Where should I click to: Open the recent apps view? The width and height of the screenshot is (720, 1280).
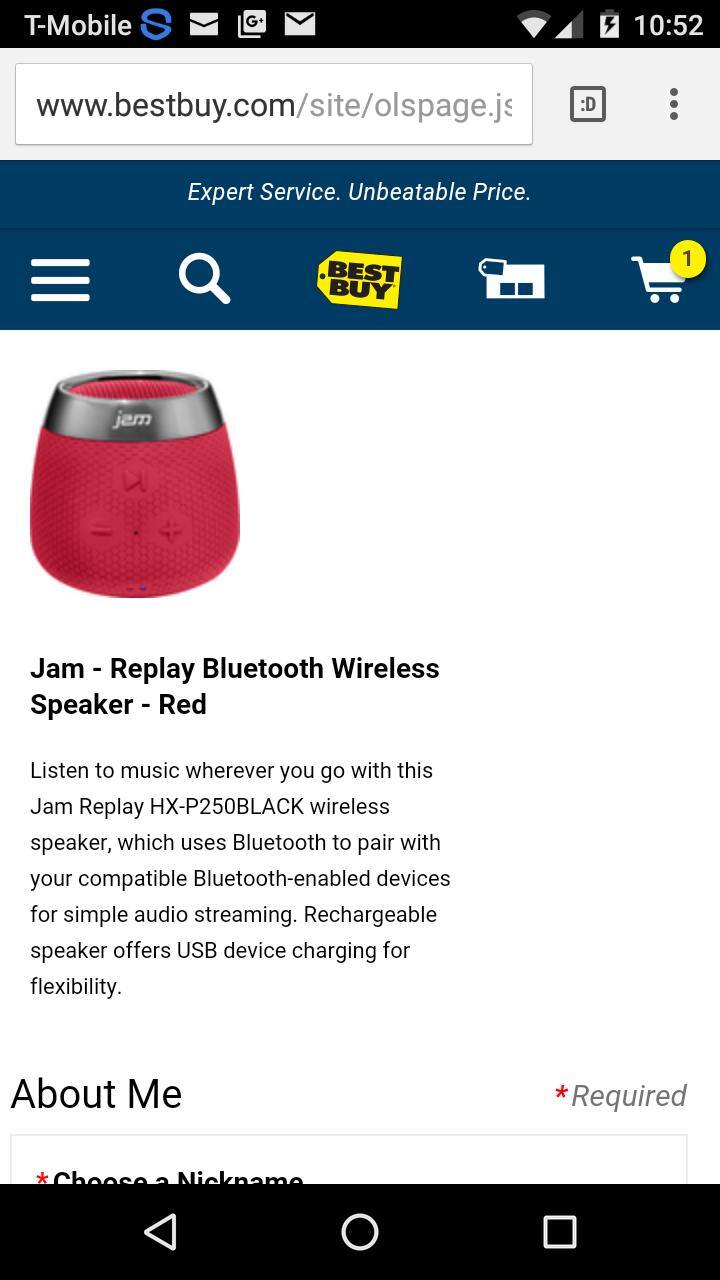coord(560,1232)
